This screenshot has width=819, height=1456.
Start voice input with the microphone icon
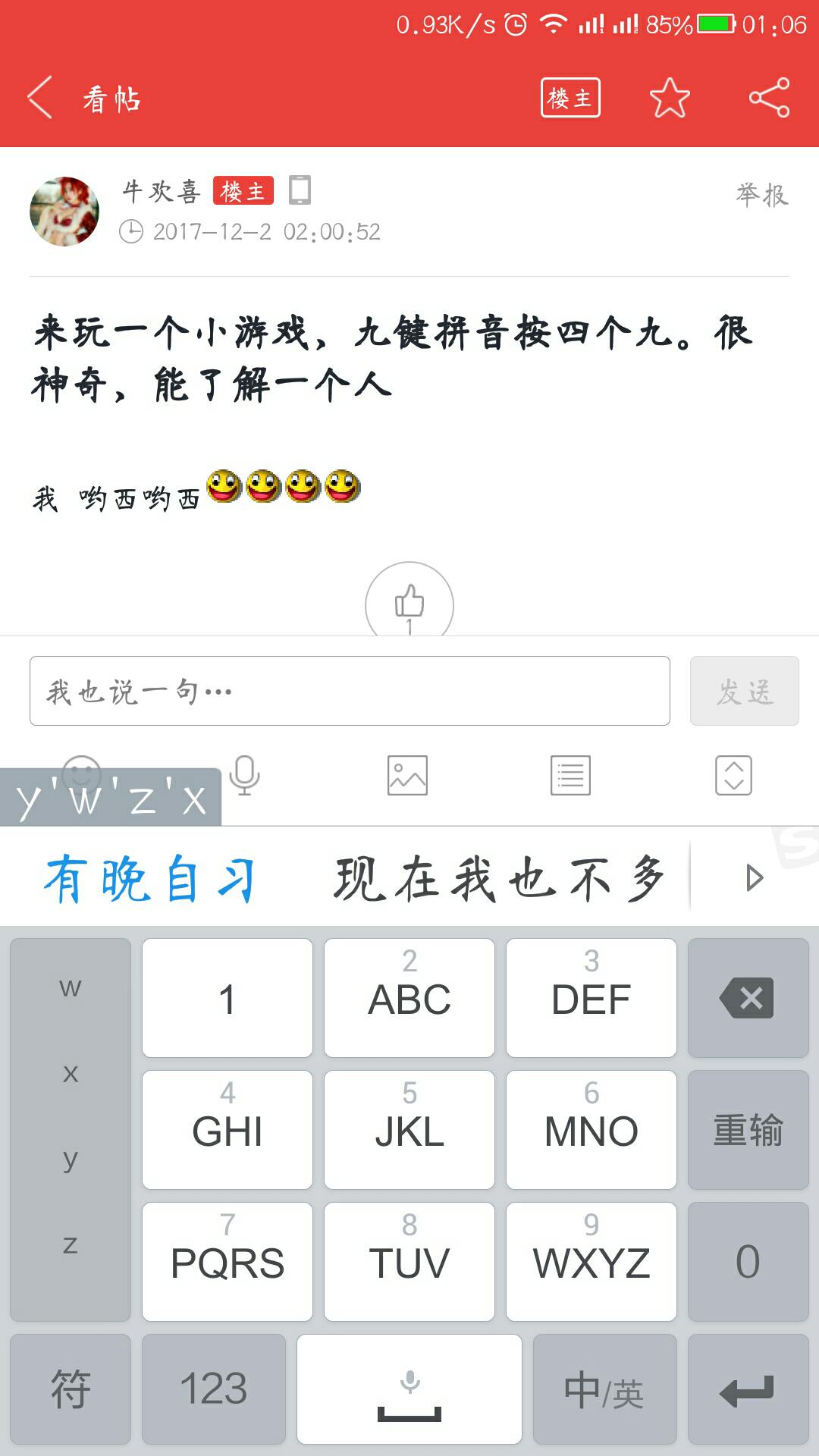[x=245, y=775]
